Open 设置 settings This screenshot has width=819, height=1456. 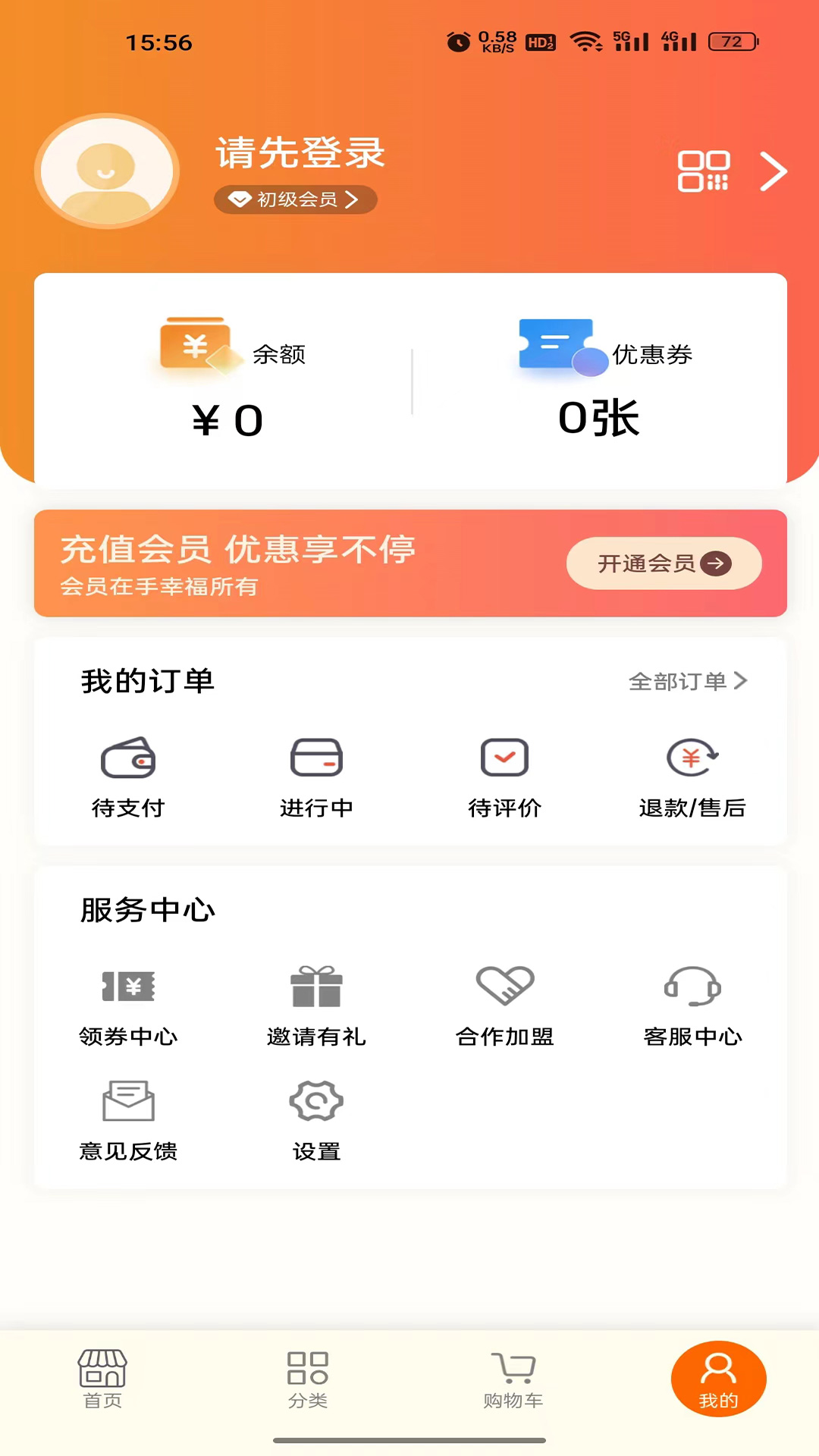coord(316,1120)
